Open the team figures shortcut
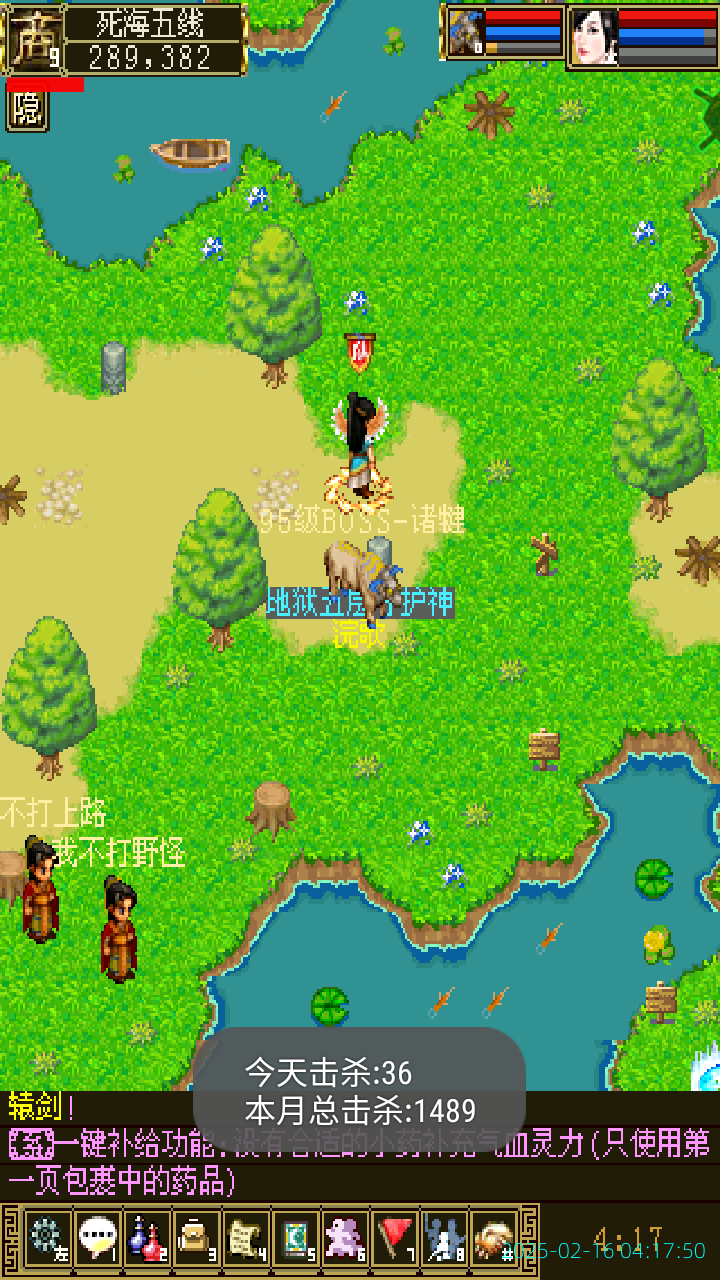Image resolution: width=720 pixels, height=1280 pixels. click(444, 1237)
